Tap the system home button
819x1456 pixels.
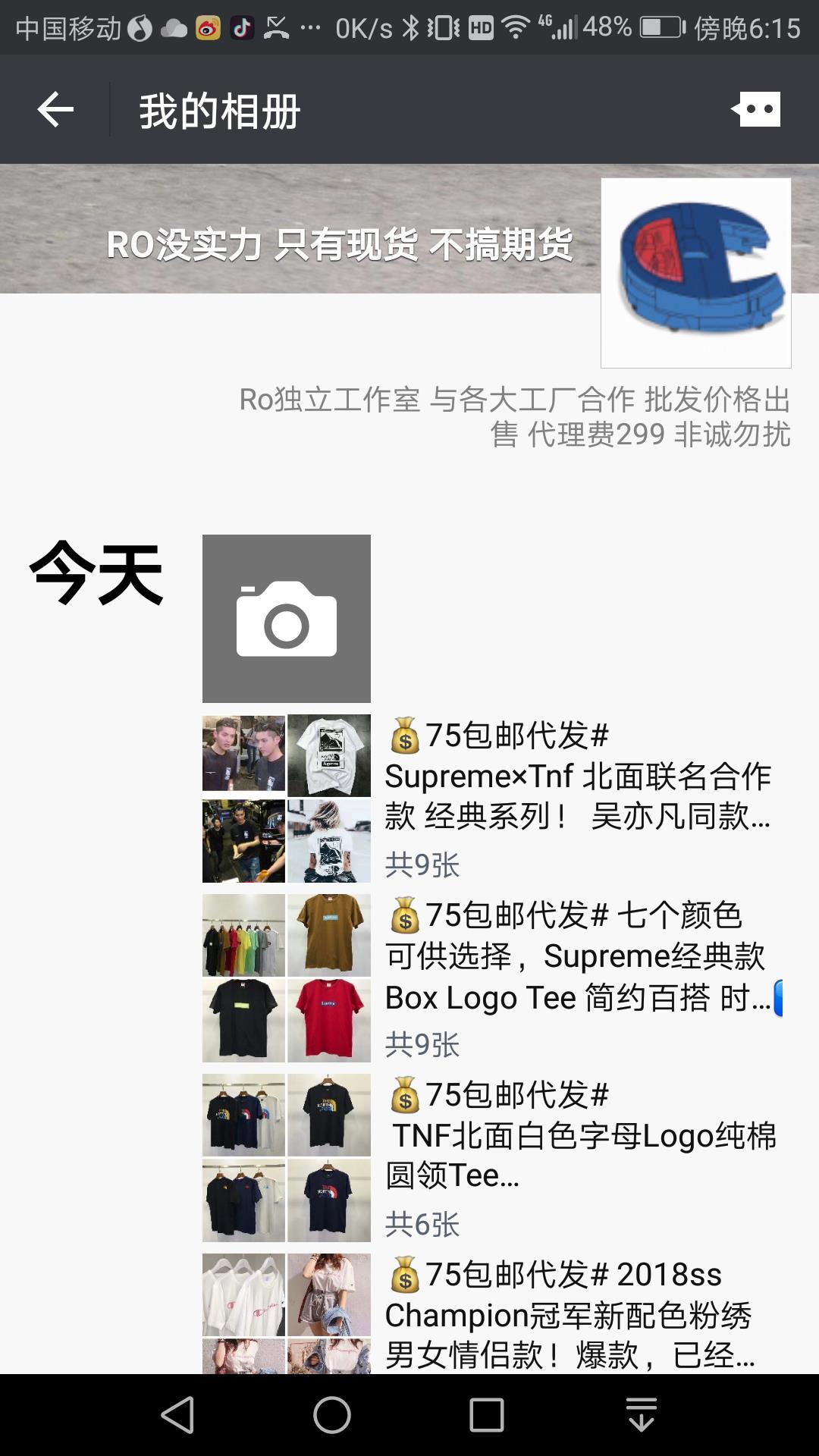[332, 1415]
